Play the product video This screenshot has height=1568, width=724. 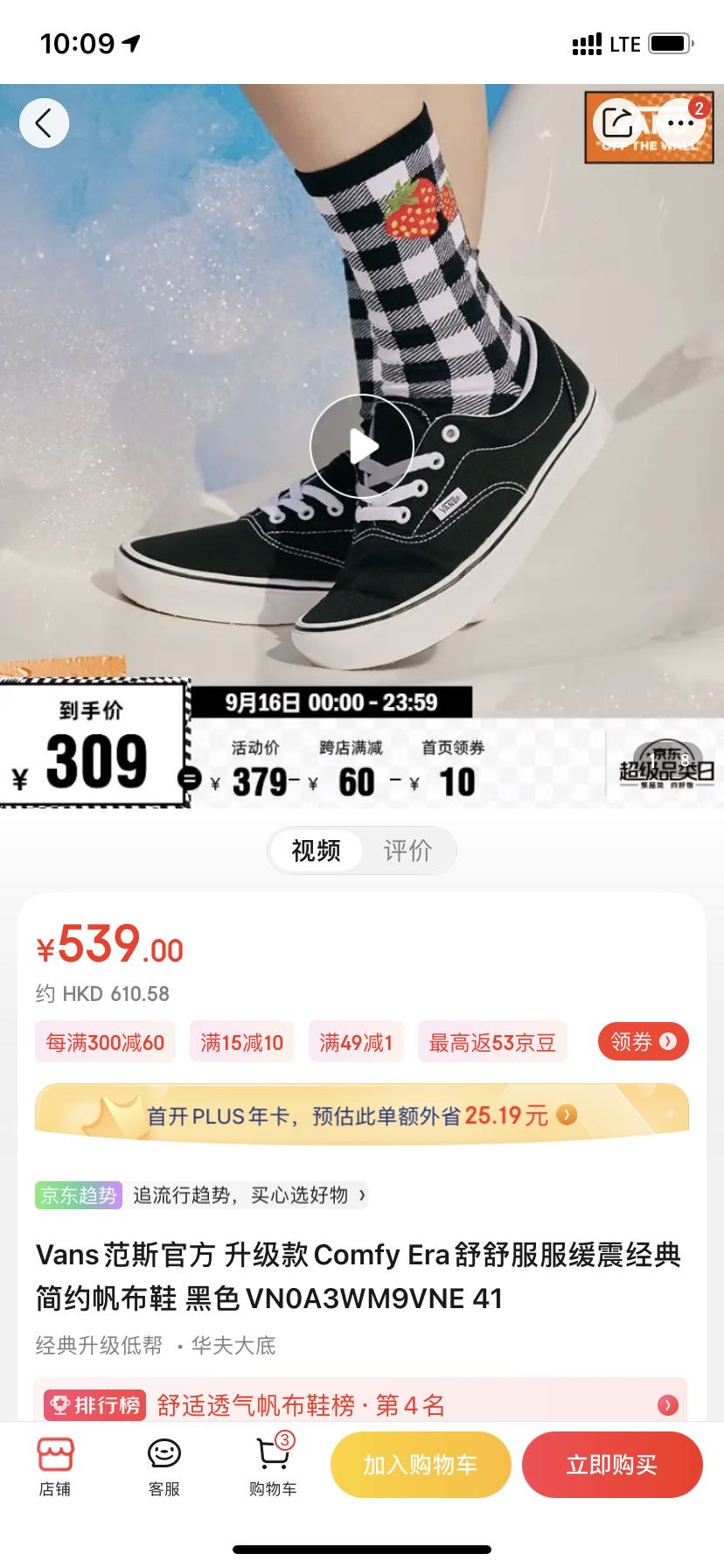(361, 445)
